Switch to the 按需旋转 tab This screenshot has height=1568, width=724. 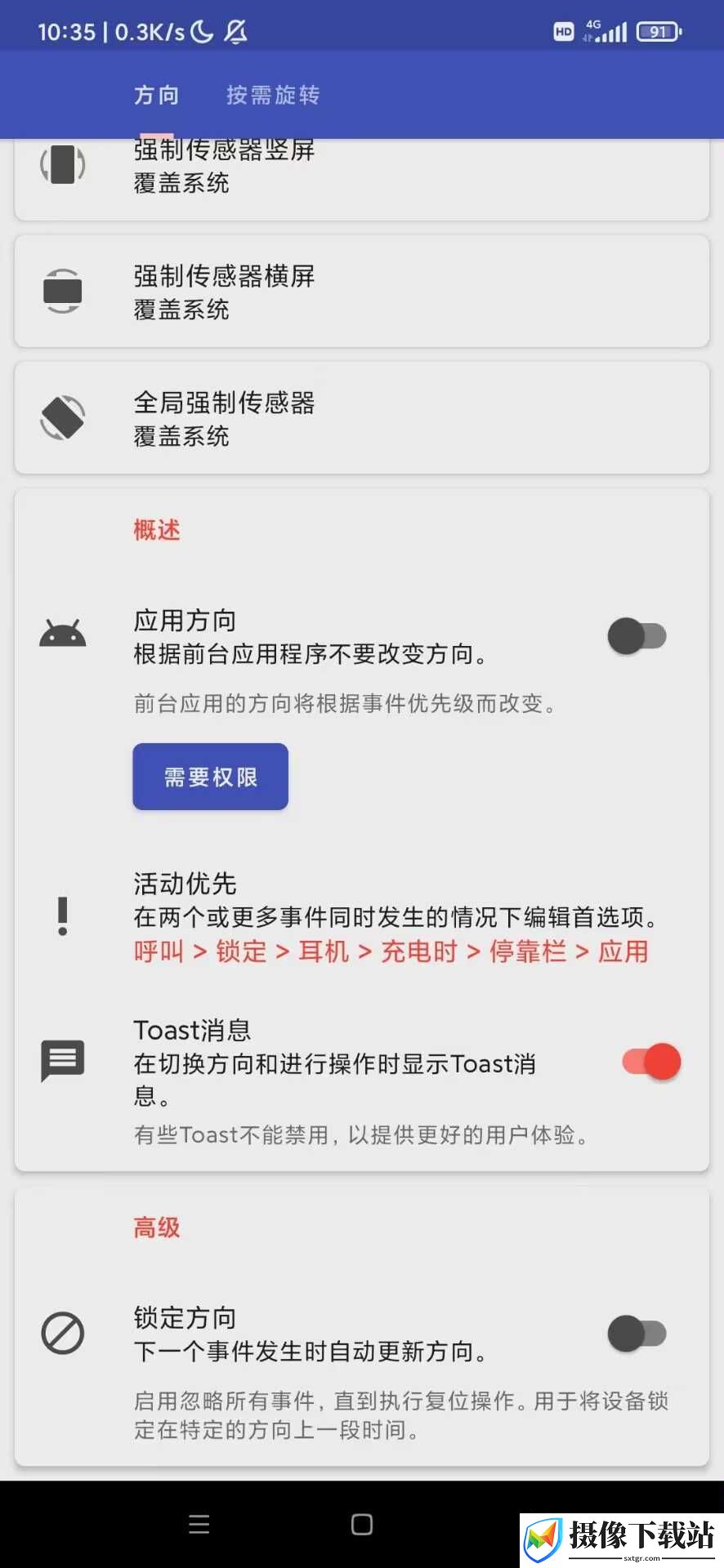pos(273,95)
